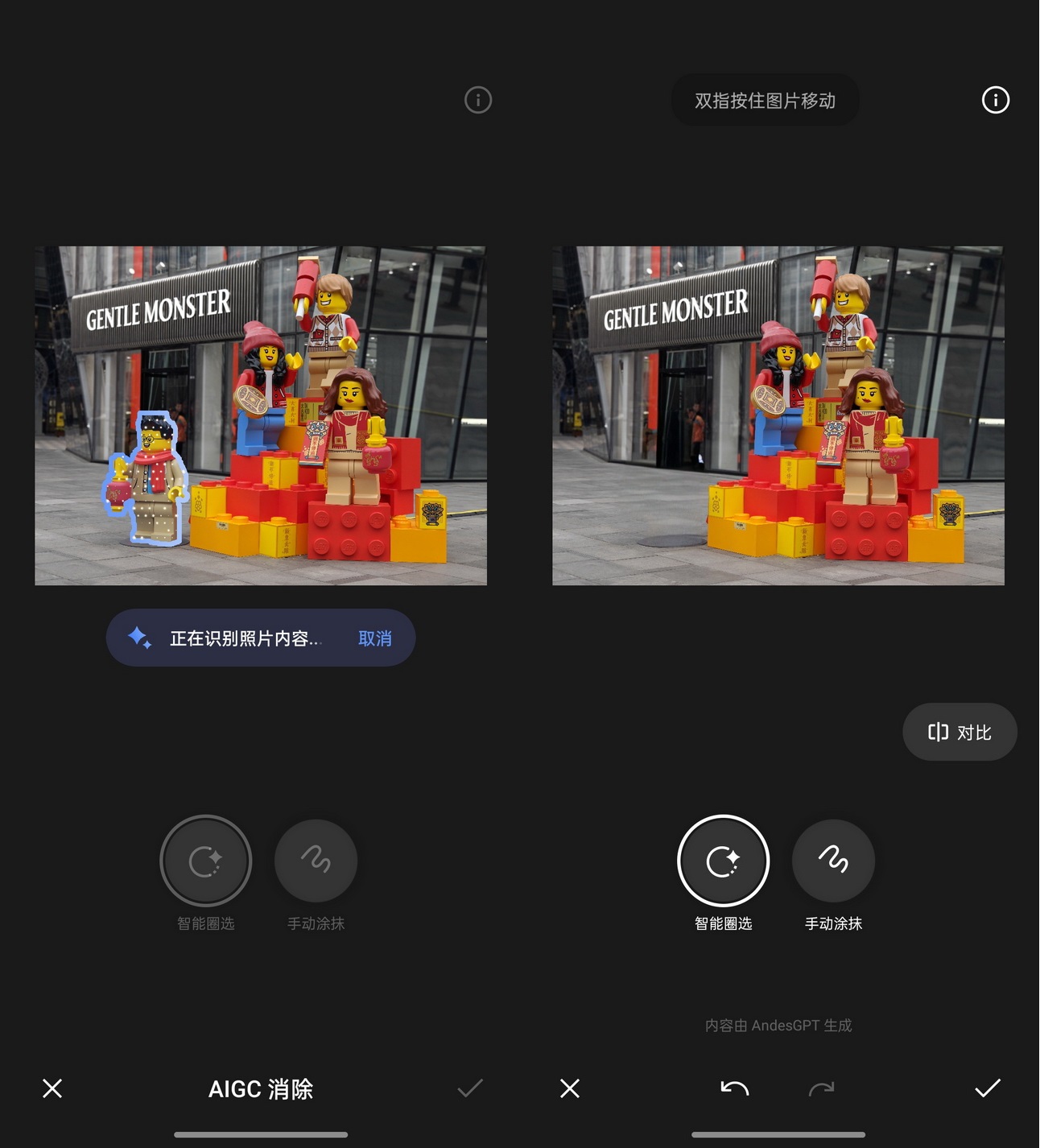This screenshot has width=1040, height=1148.
Task: Cancel the photo content recognition
Action: (x=374, y=638)
